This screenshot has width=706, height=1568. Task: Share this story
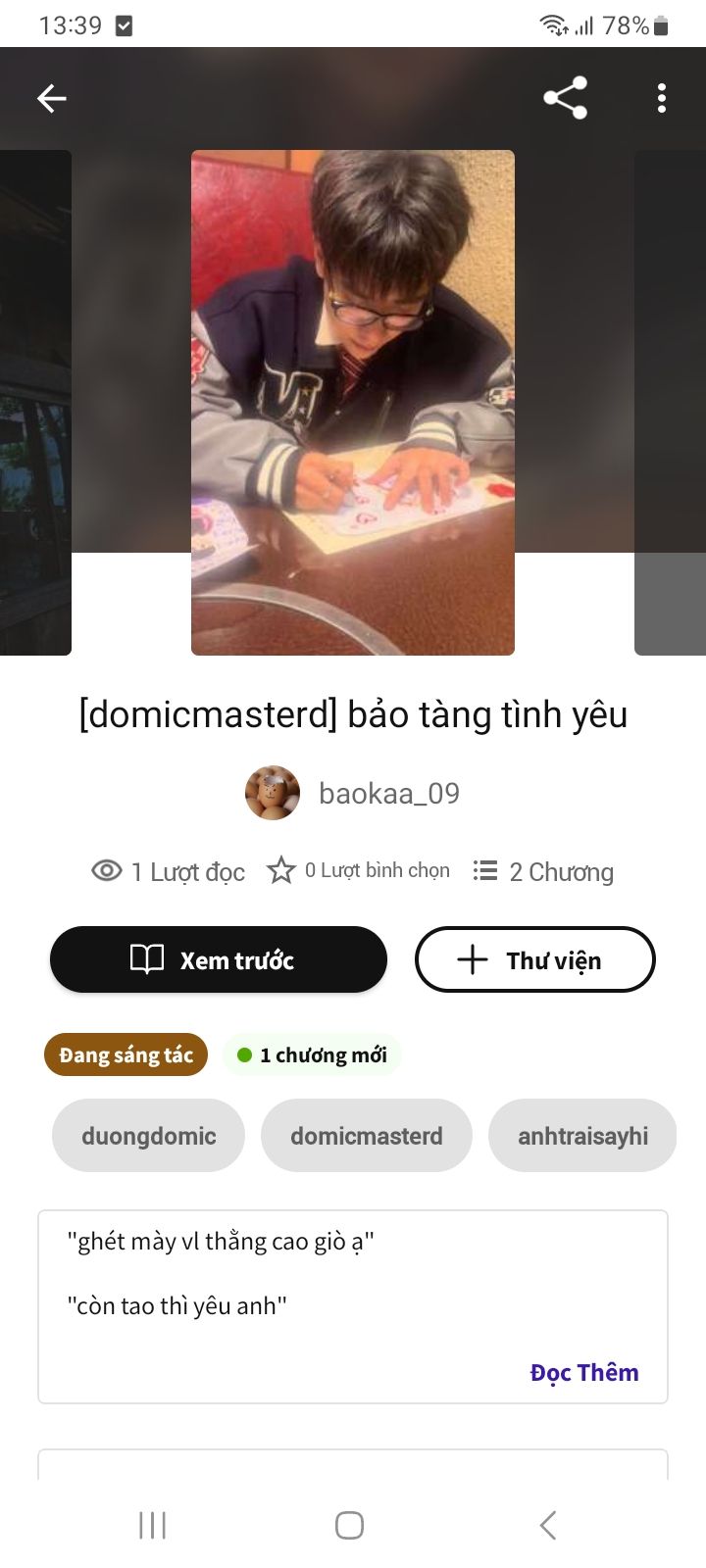click(x=565, y=98)
